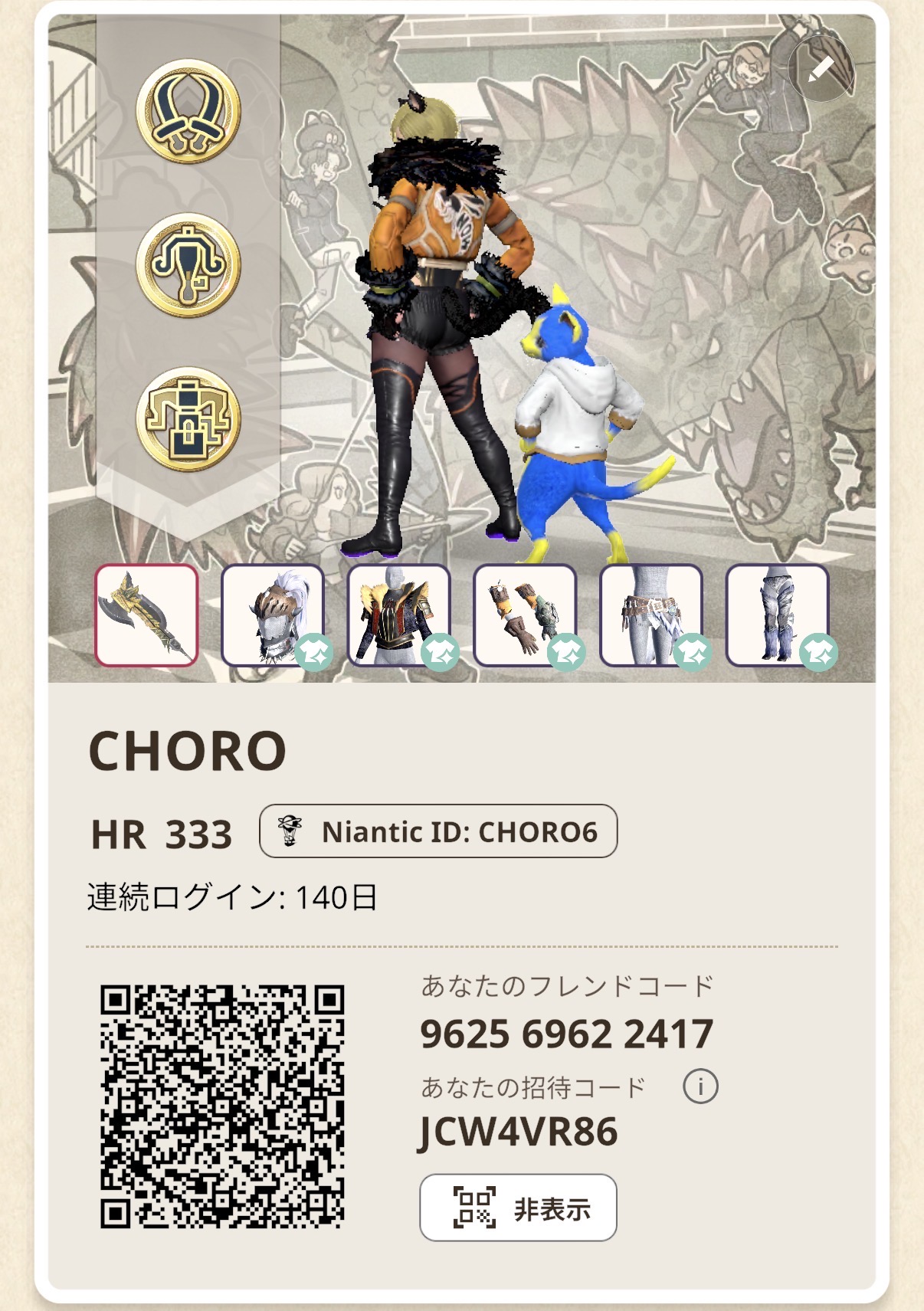Tap the pencil edit icon on the card
Viewport: 924px width, 1311px height.
tap(821, 70)
